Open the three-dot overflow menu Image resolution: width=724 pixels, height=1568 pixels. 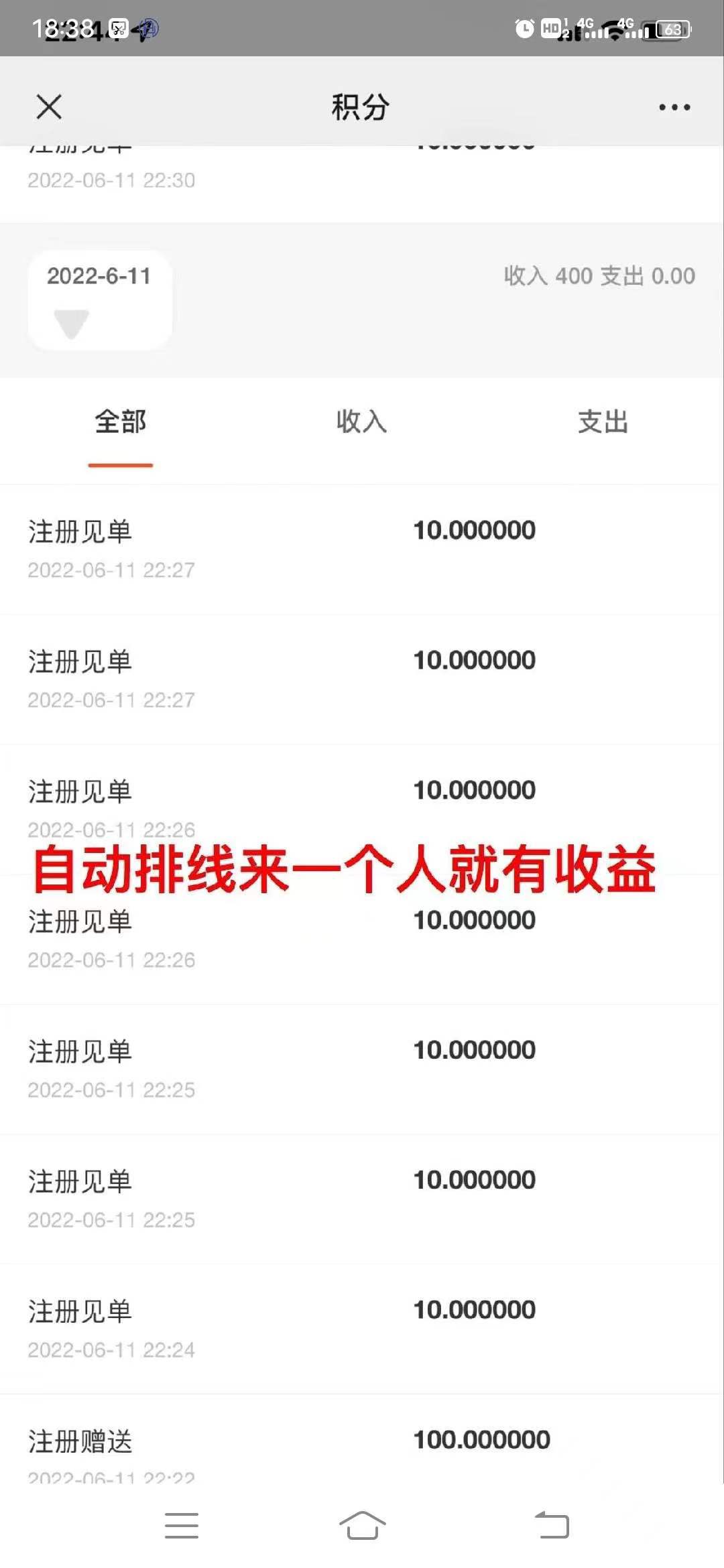click(674, 107)
